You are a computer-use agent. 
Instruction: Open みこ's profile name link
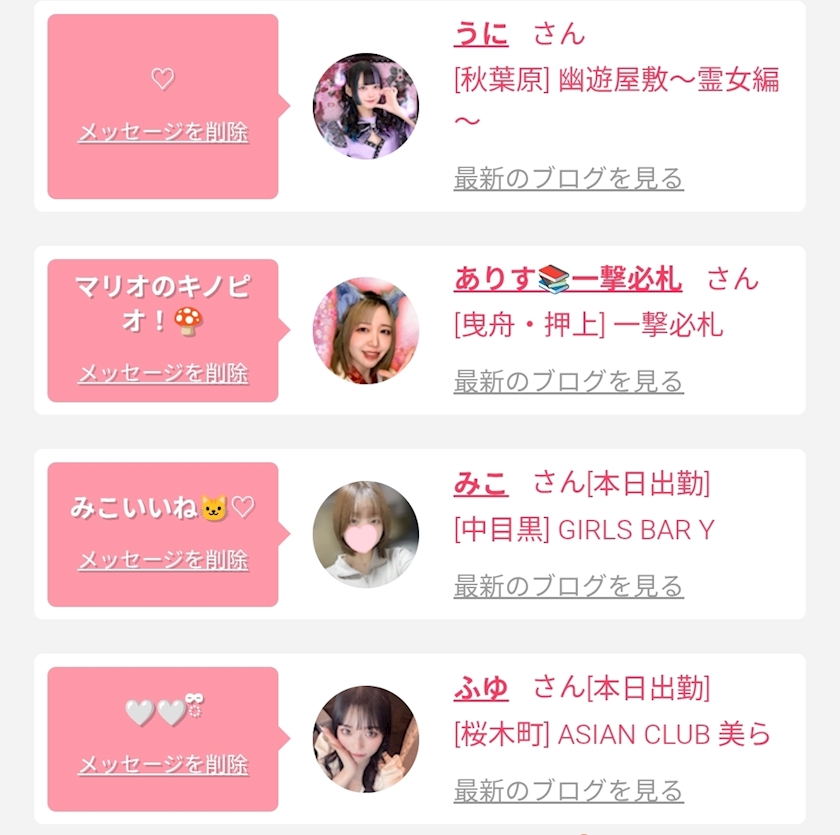tap(481, 484)
